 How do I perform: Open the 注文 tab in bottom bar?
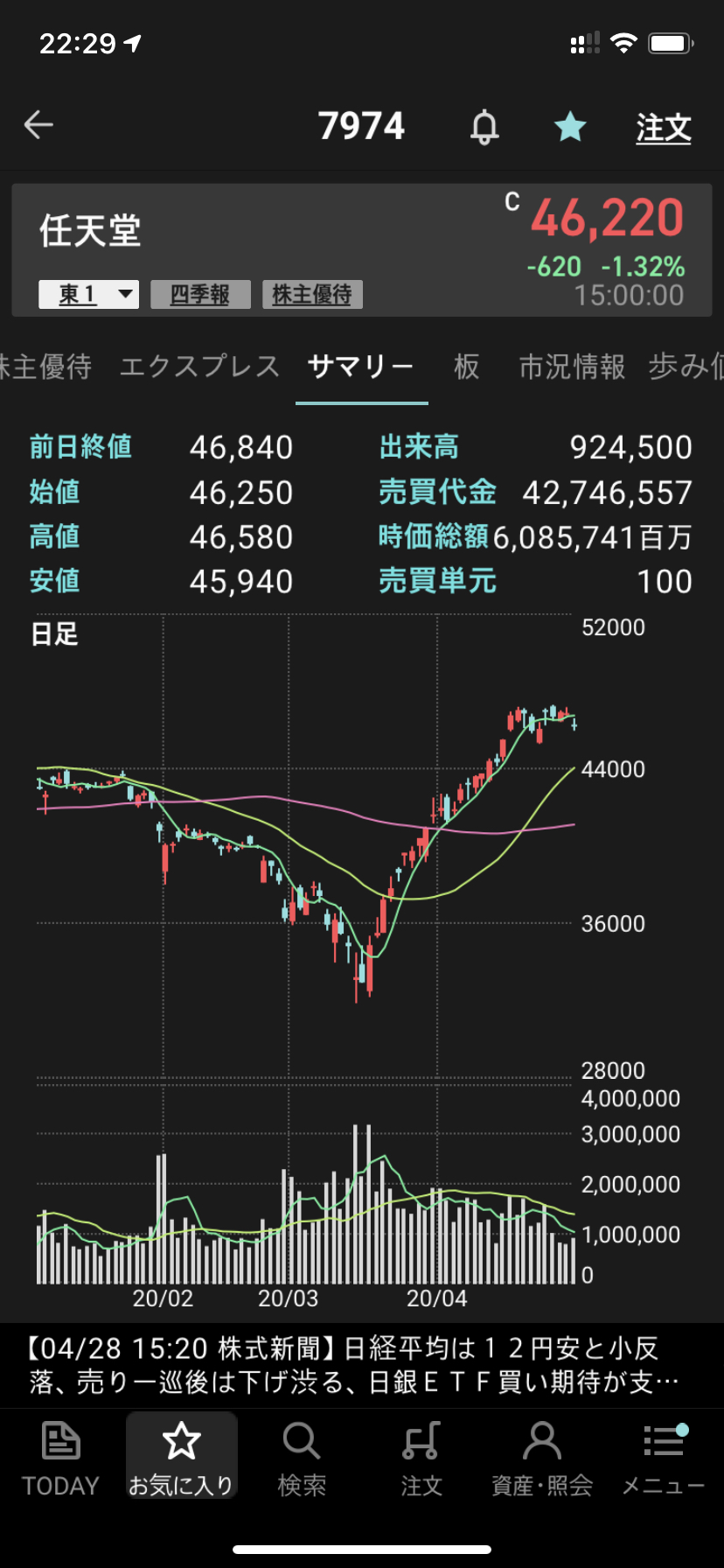pos(421,1459)
